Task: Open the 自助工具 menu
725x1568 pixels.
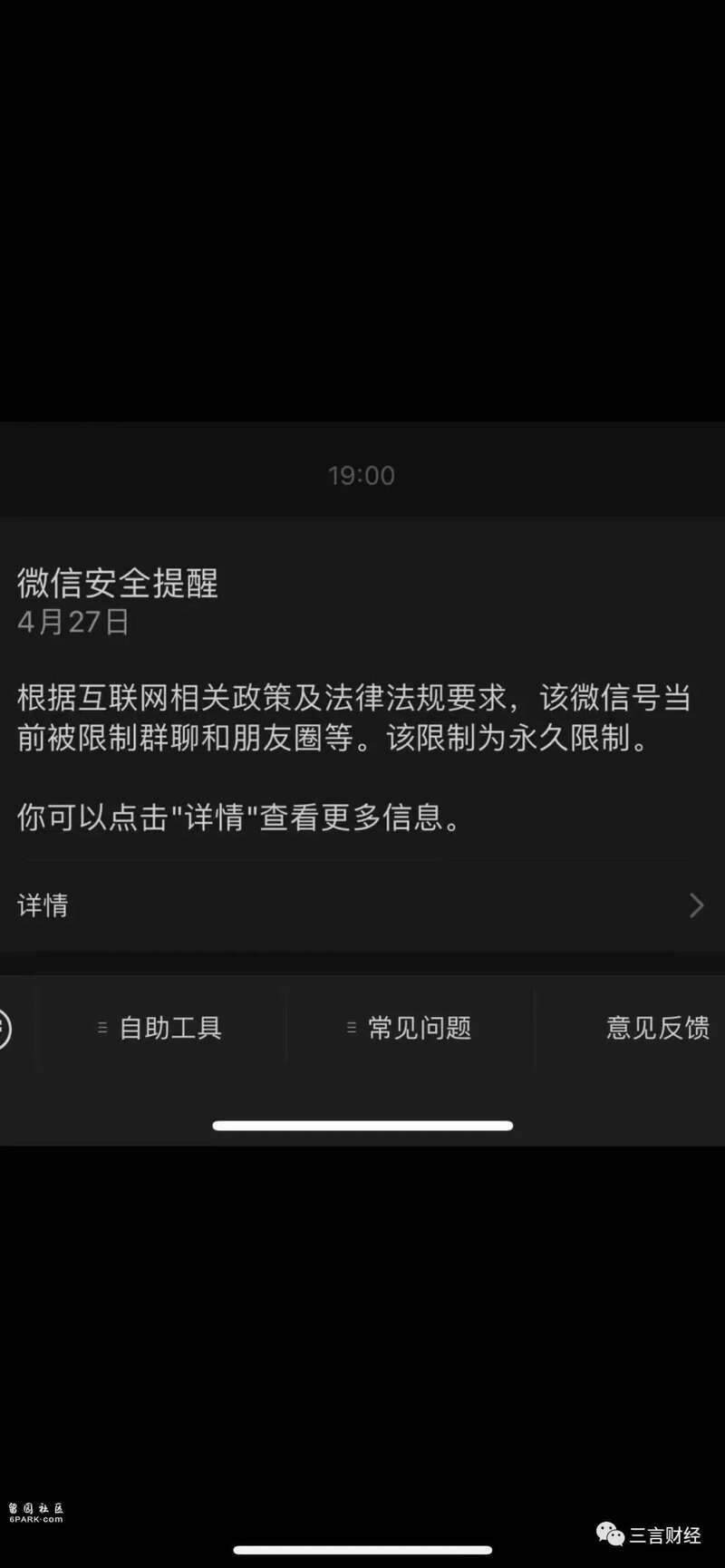Action: tap(160, 1028)
